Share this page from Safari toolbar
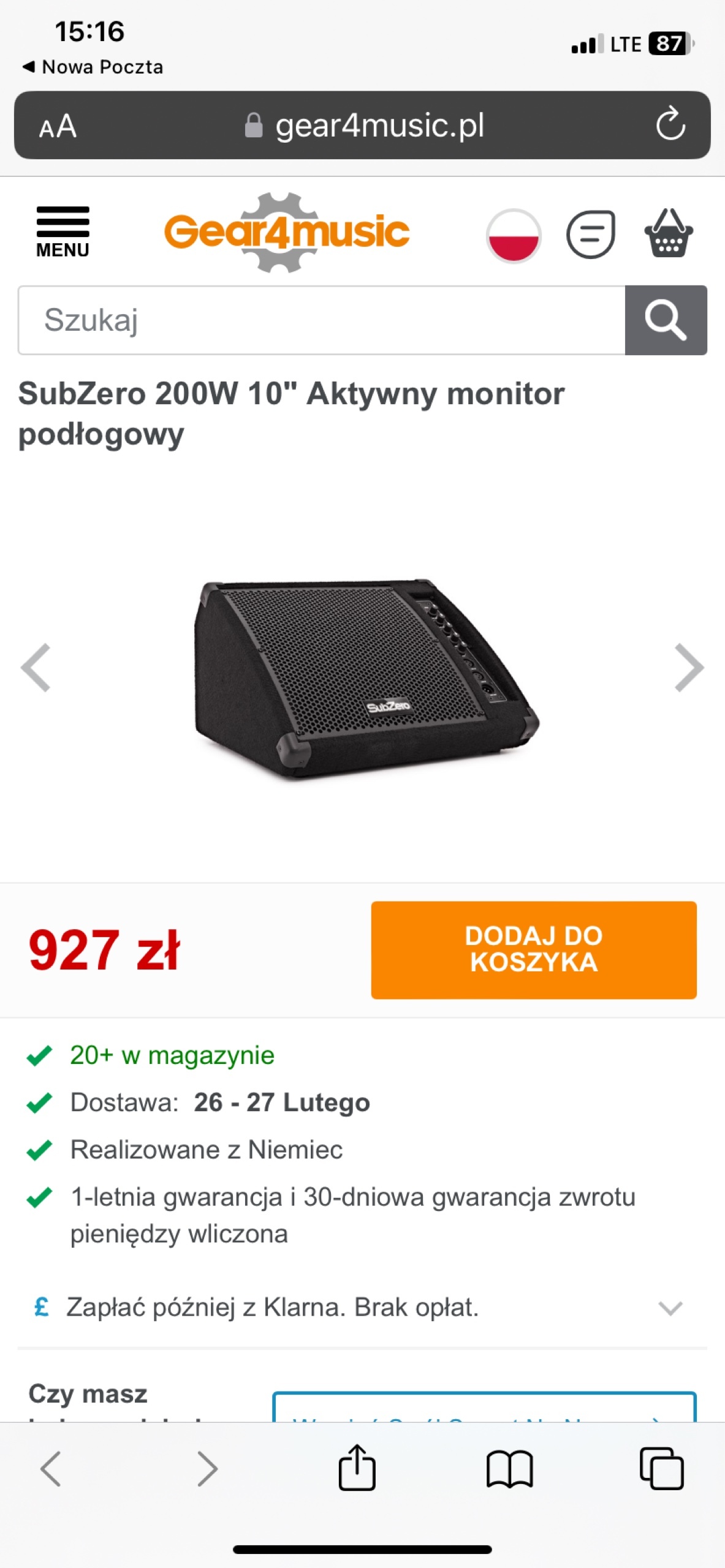 tap(357, 1468)
